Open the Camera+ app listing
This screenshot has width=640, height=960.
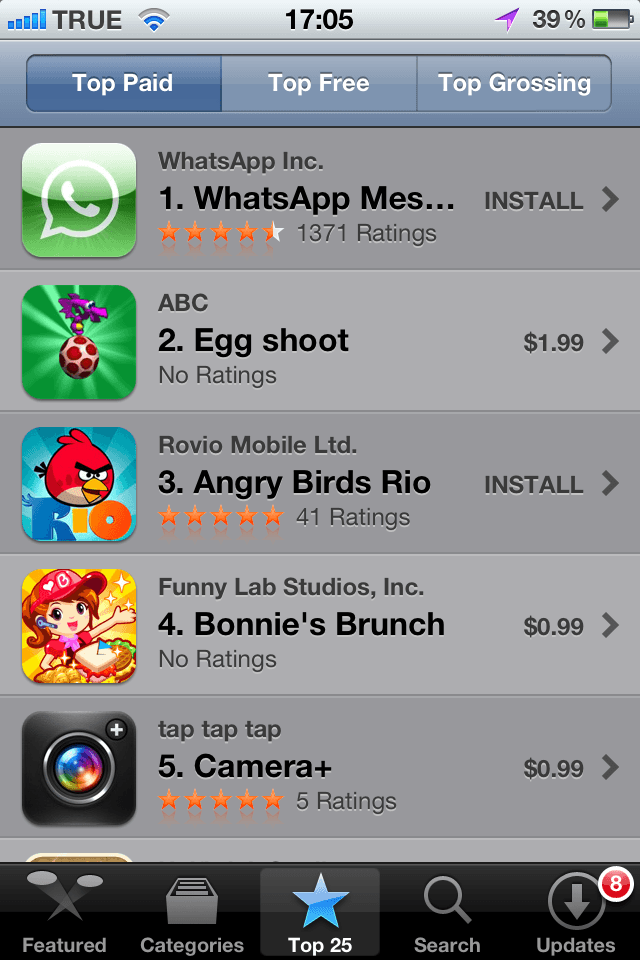pyautogui.click(x=300, y=767)
